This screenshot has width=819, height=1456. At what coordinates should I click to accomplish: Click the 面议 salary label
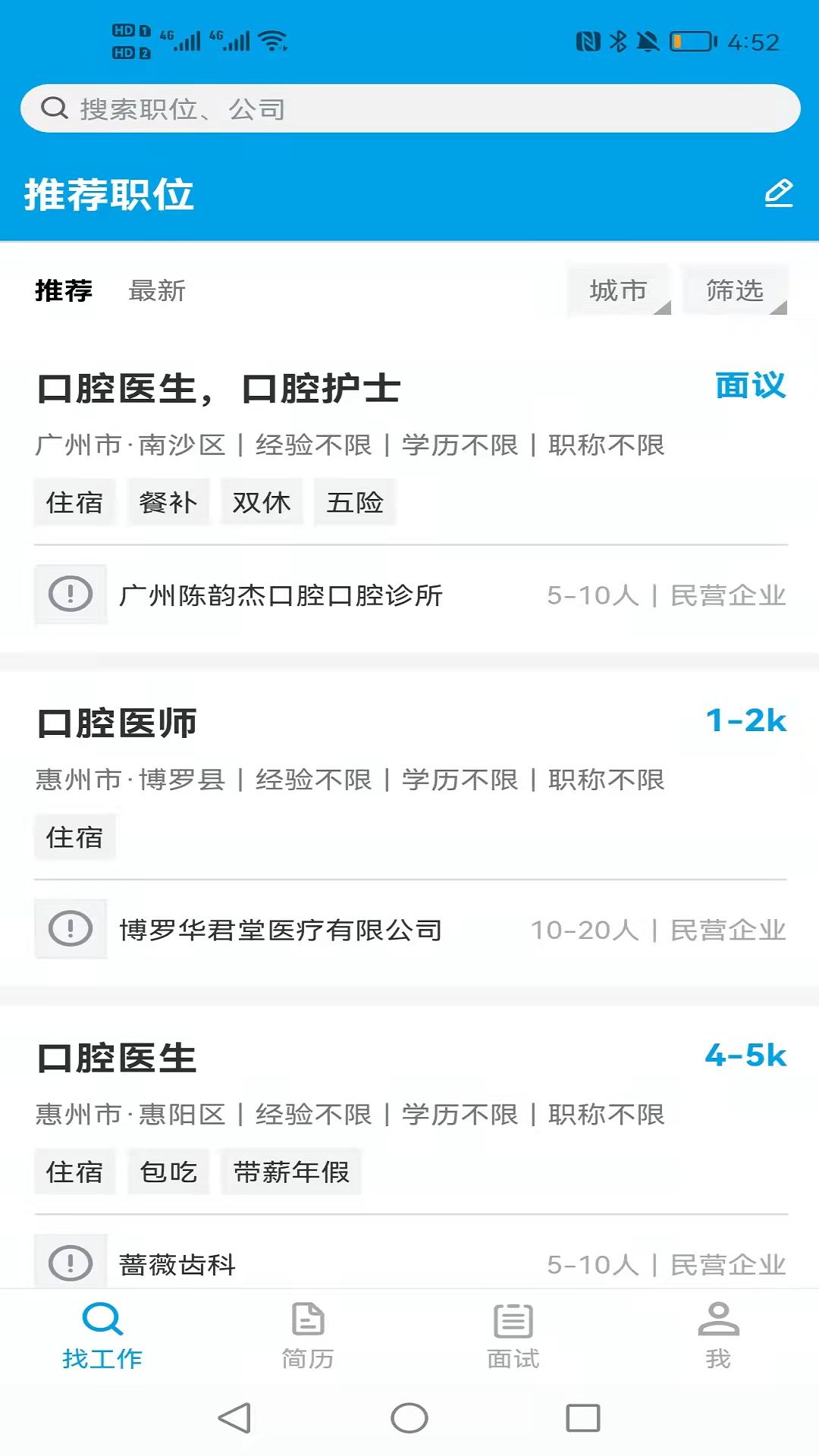click(x=750, y=386)
